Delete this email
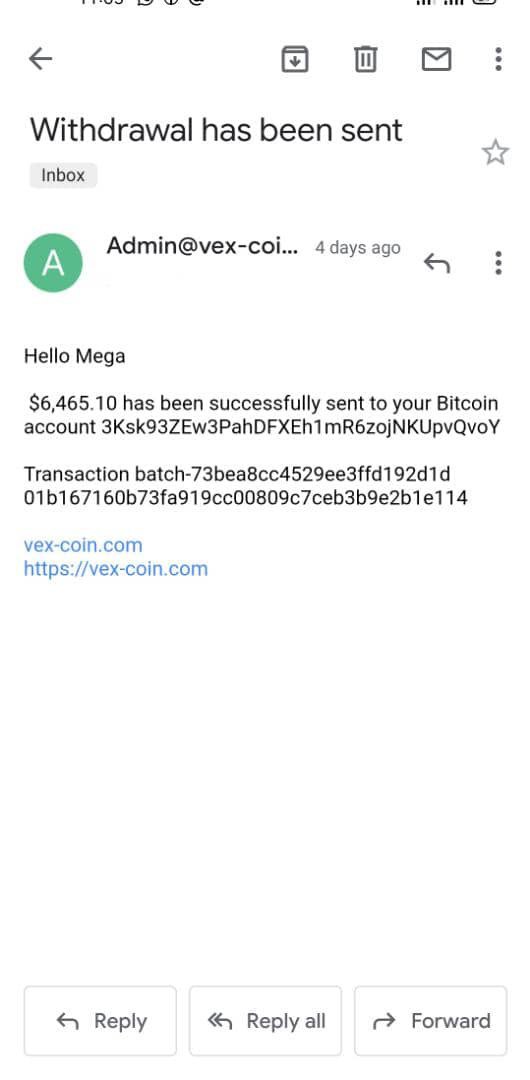The height and width of the screenshot is (1080, 530). point(365,59)
